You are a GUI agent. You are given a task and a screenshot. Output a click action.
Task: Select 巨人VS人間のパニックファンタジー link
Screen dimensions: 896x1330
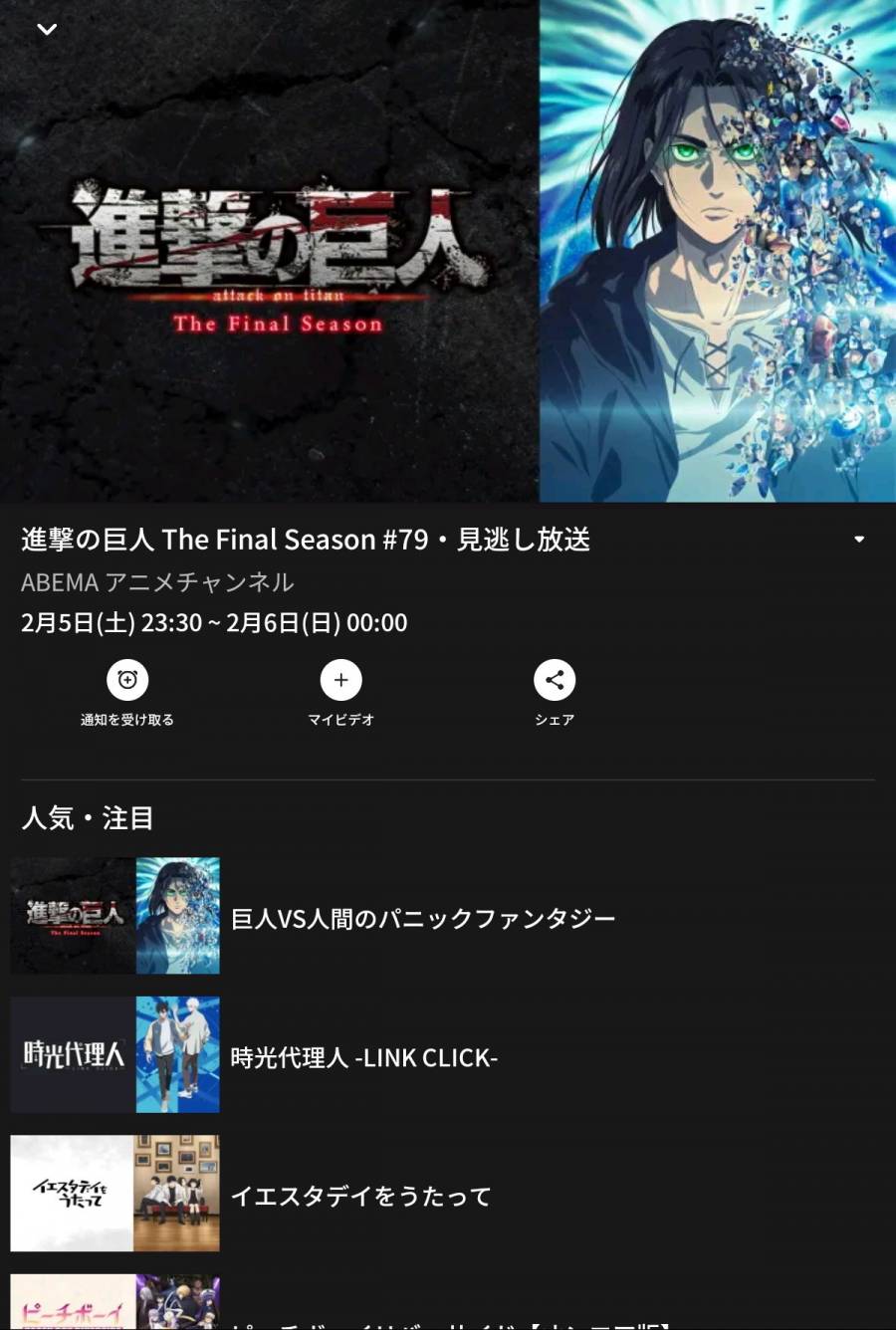click(x=423, y=917)
